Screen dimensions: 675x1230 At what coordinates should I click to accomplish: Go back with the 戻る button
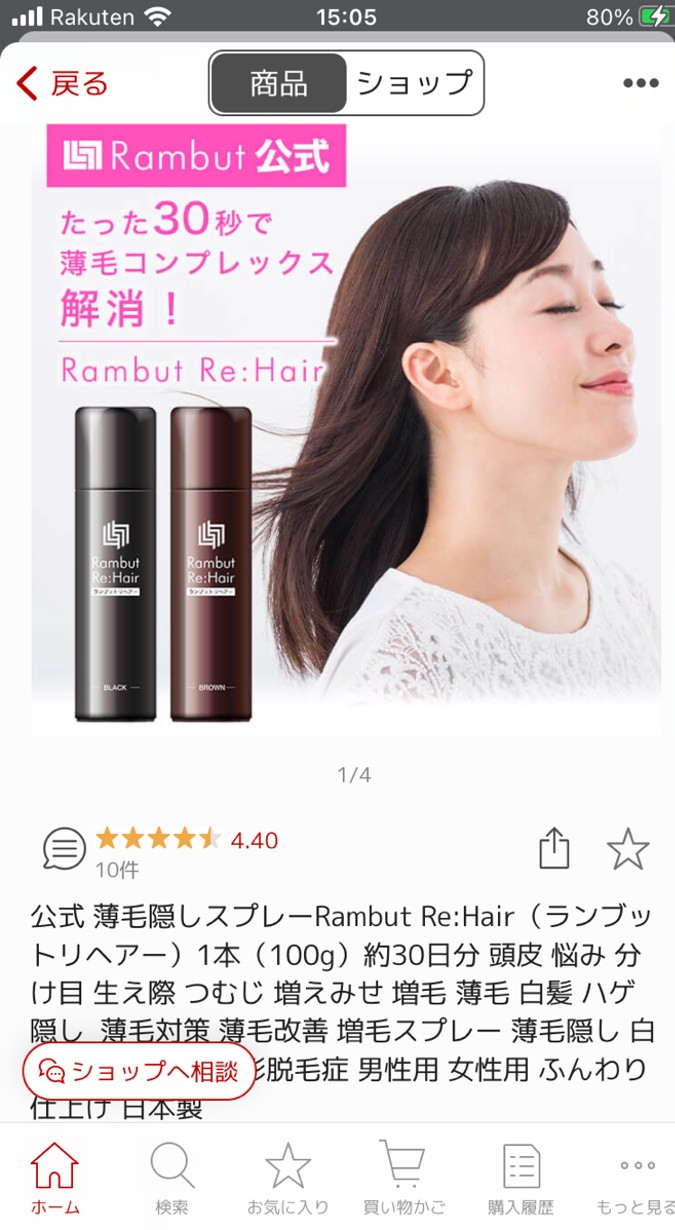coord(62,84)
